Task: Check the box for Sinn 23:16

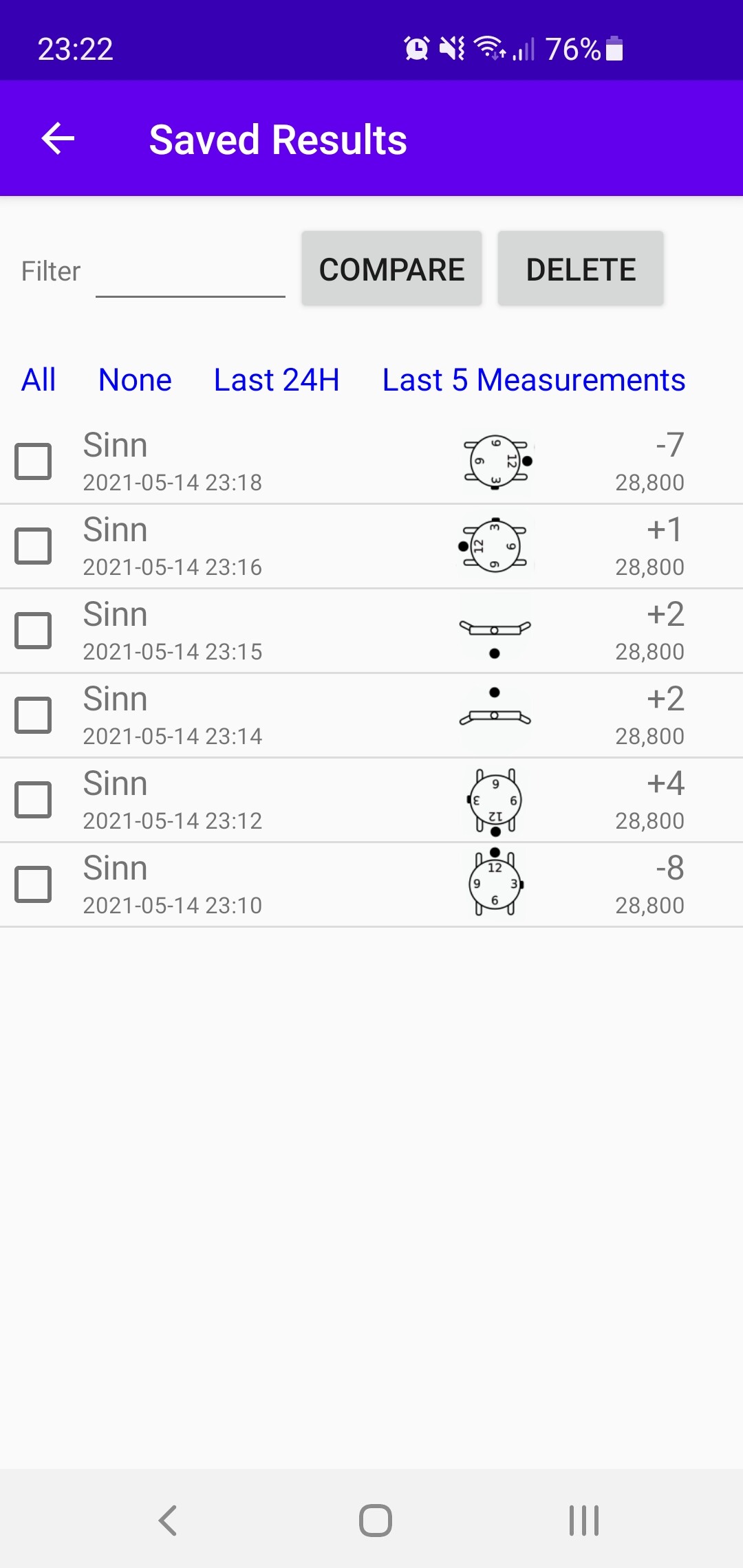Action: [x=33, y=545]
